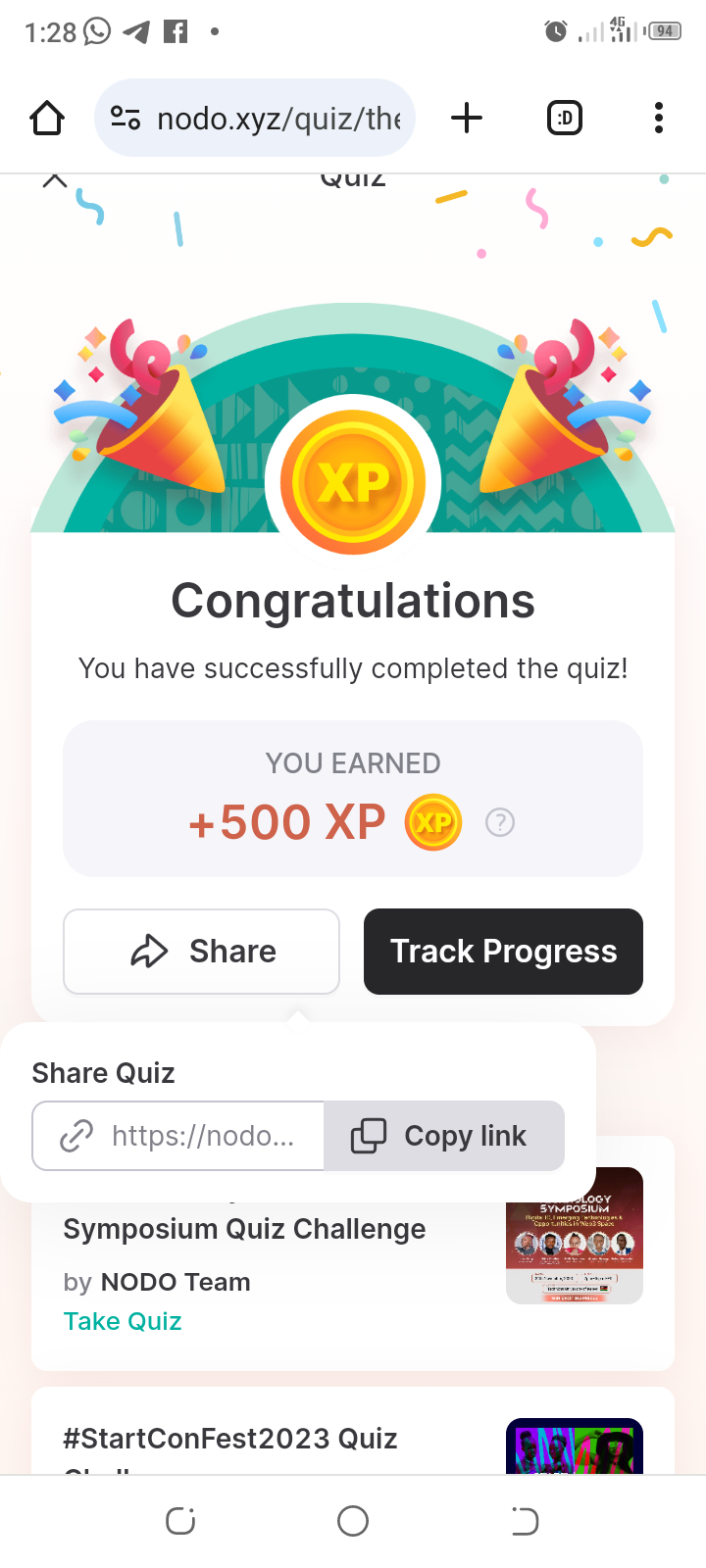706x1568 pixels.
Task: Copy the quiz link
Action: pos(444,1136)
